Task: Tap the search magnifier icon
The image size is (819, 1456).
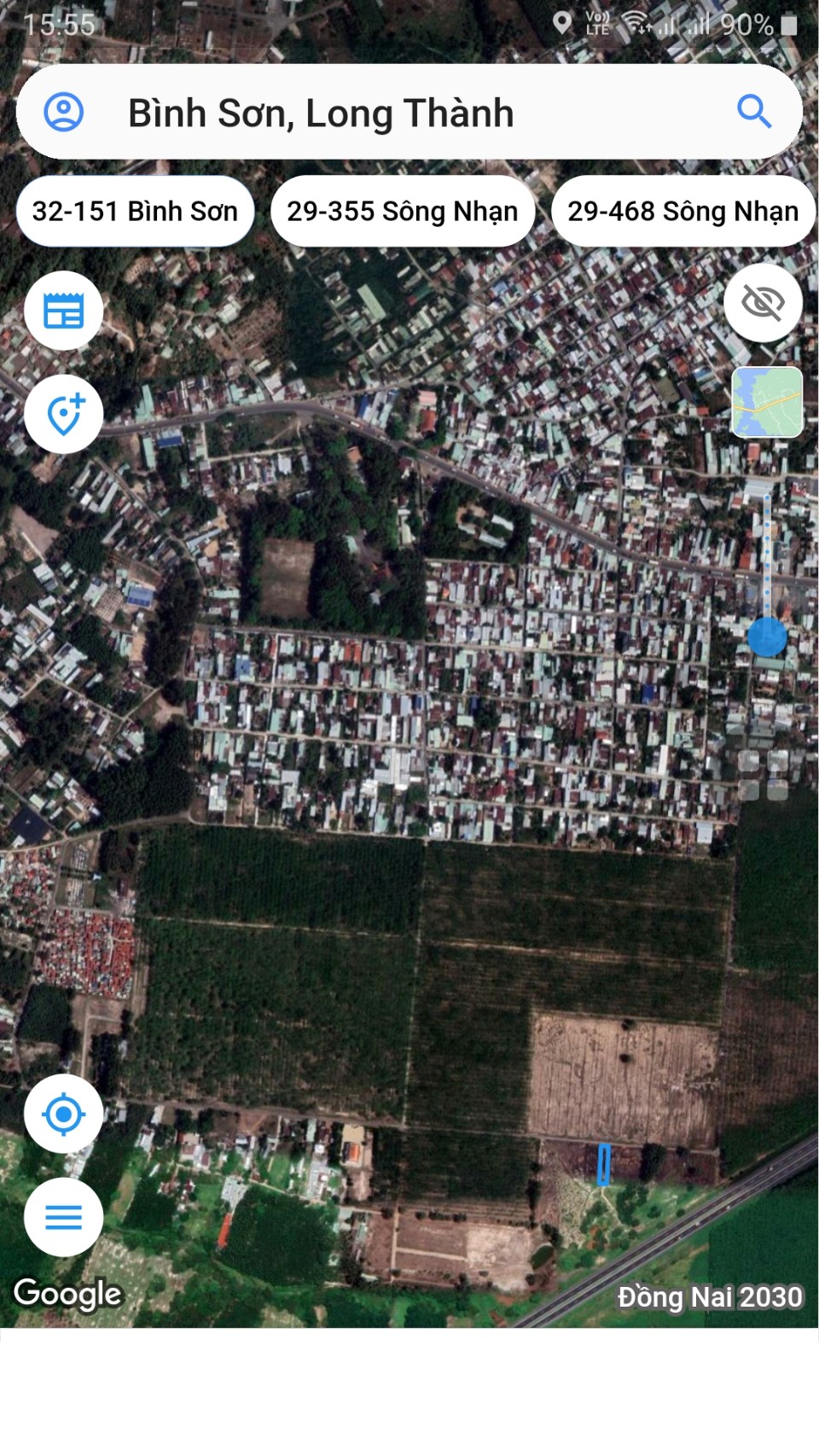Action: click(x=754, y=112)
